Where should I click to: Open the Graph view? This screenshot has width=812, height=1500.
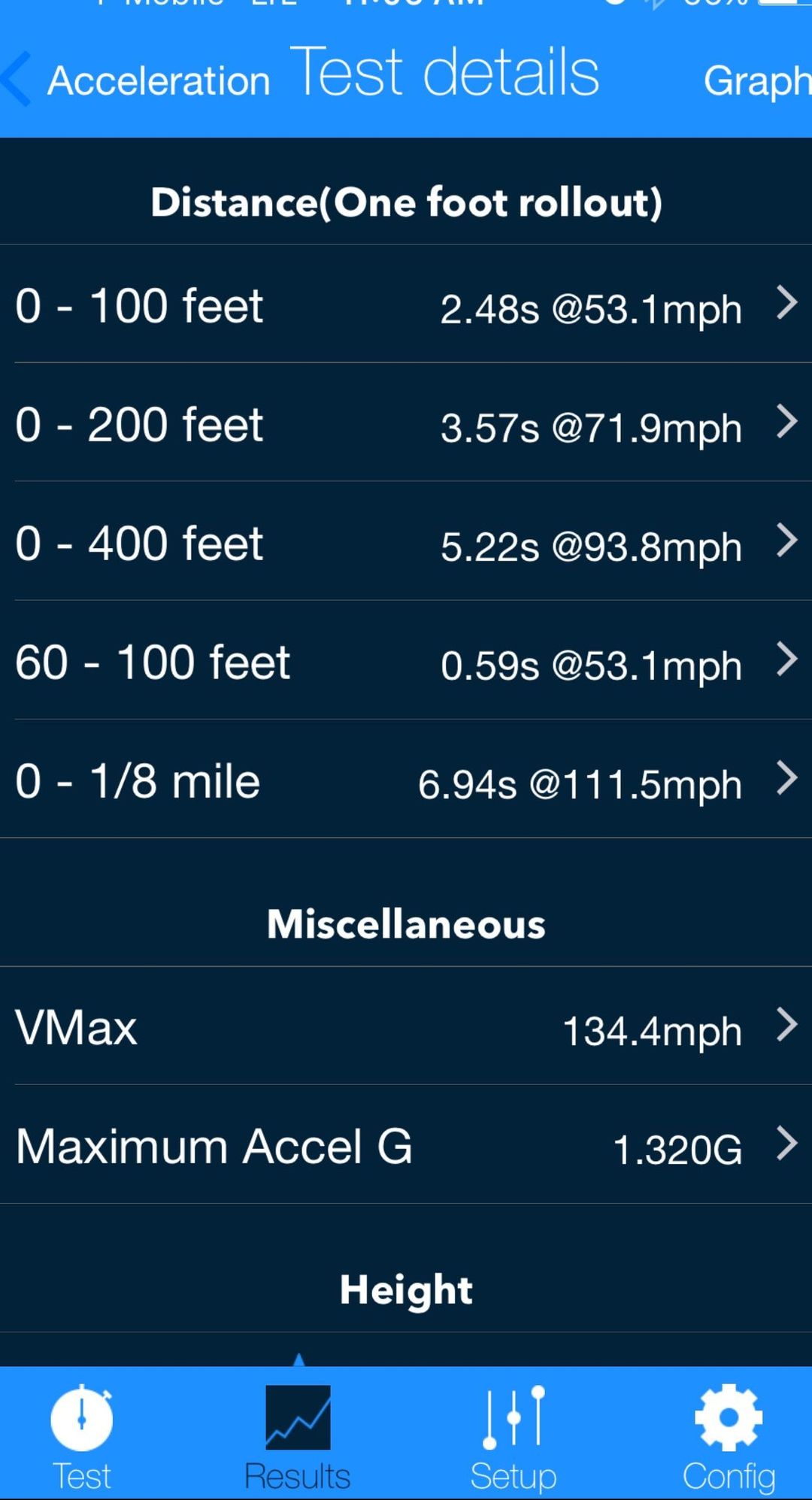click(x=756, y=81)
